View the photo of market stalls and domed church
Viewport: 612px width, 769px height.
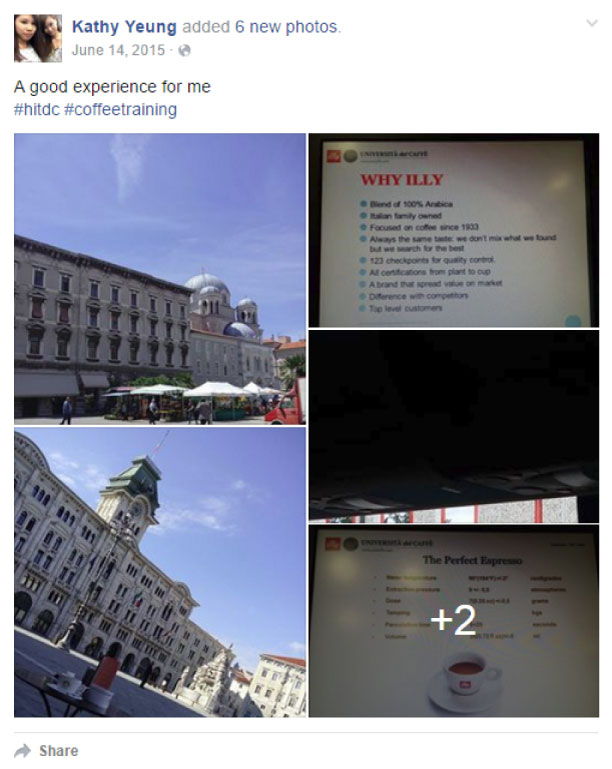160,278
